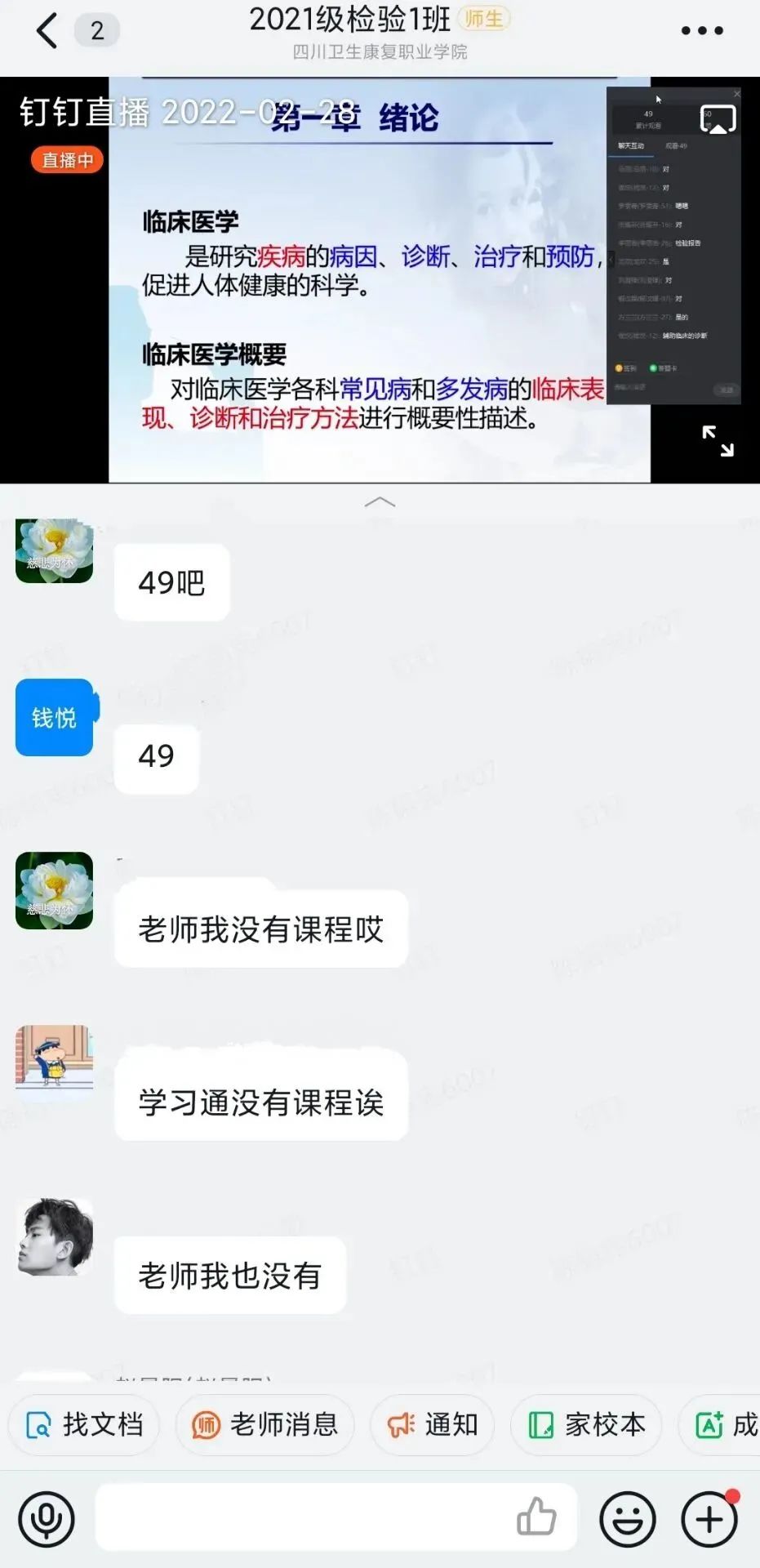Open the emoji picker

click(x=627, y=1520)
